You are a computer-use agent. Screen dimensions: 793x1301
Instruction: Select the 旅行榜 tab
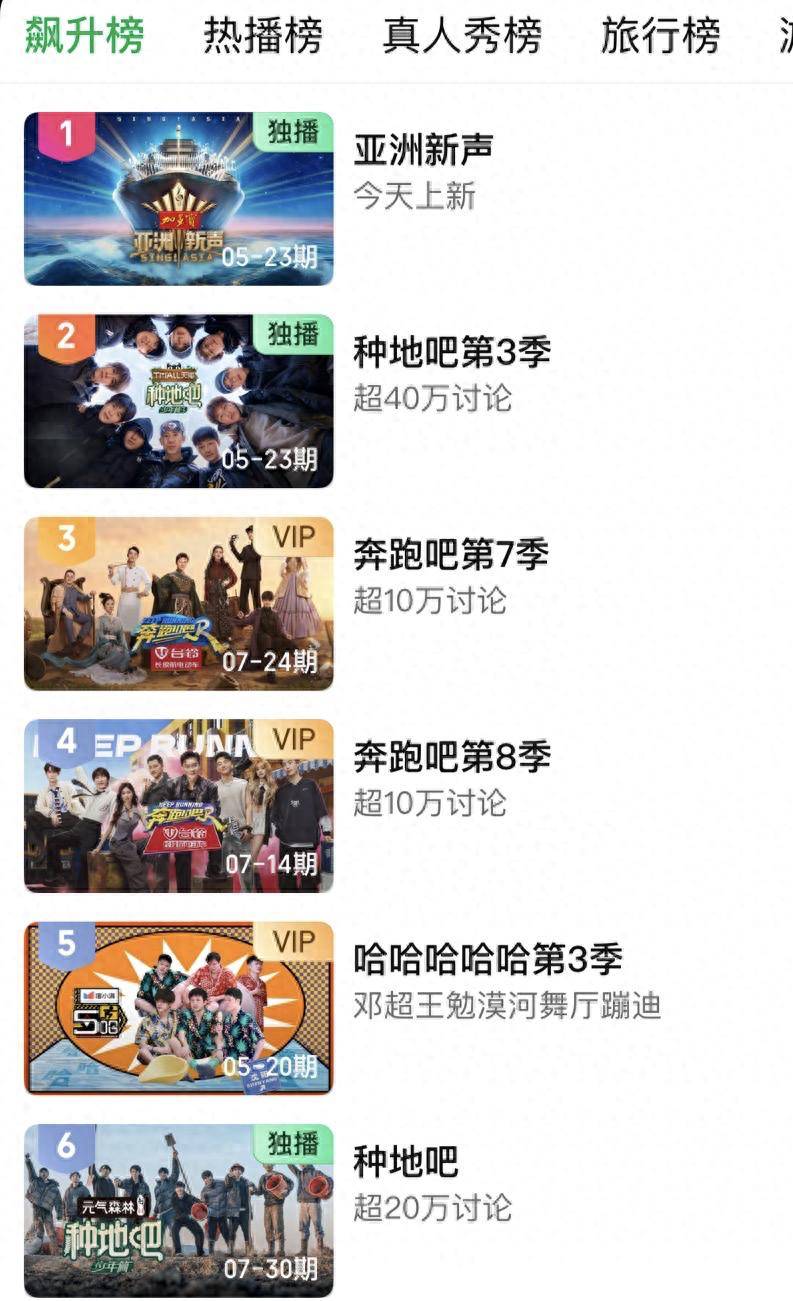pyautogui.click(x=660, y=36)
